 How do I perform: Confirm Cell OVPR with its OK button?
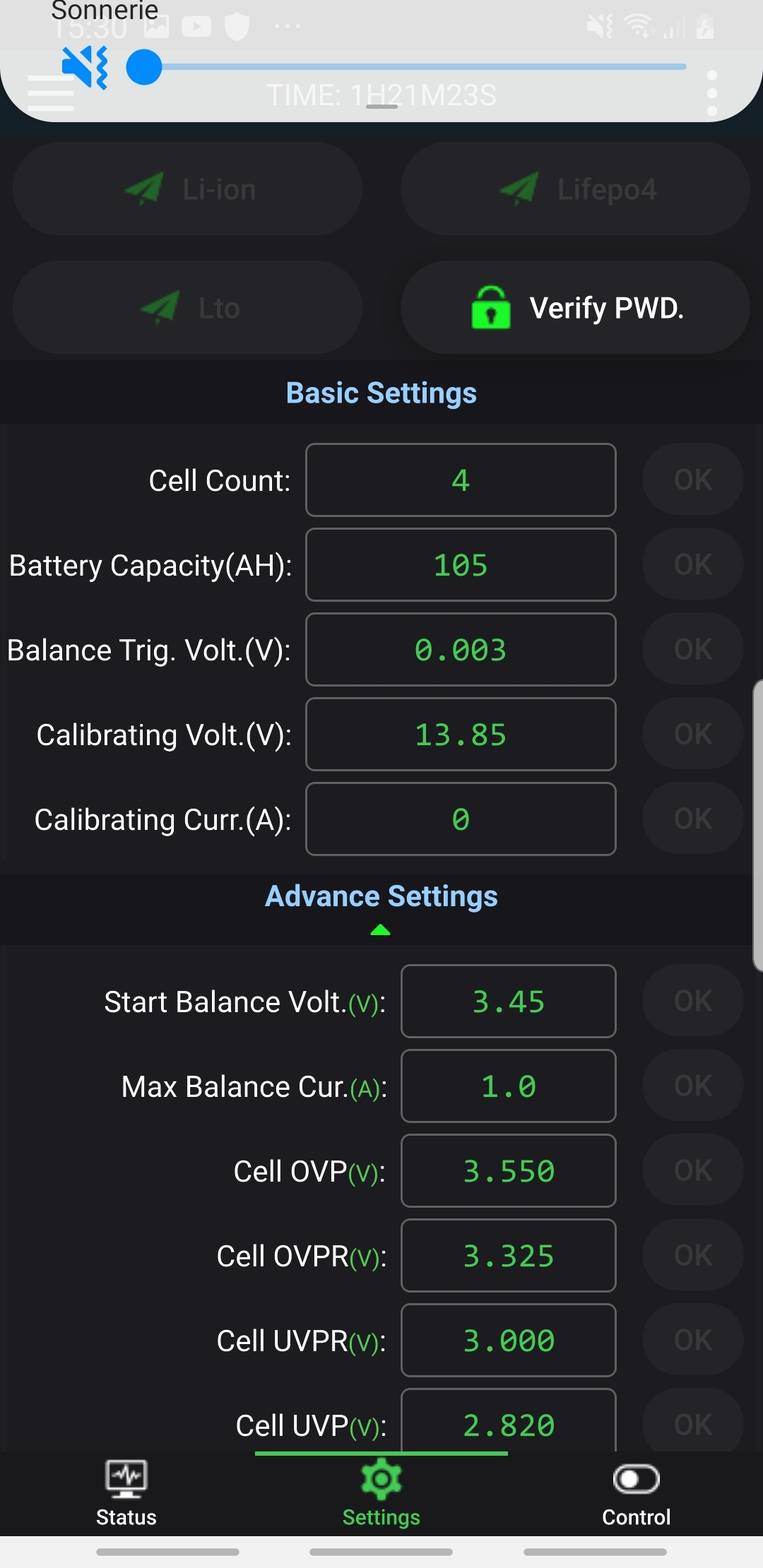(692, 1255)
